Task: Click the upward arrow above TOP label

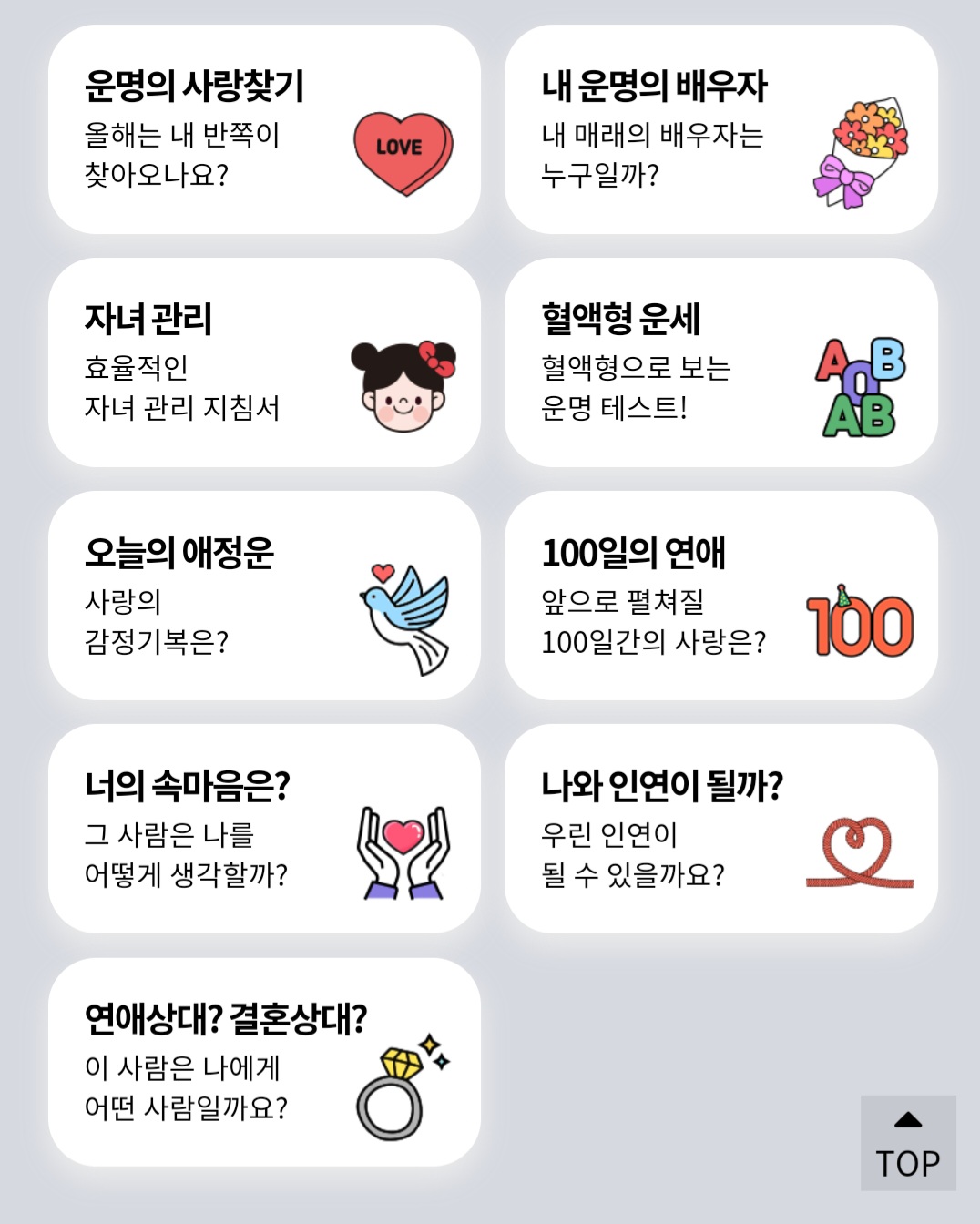Action: point(908,1118)
